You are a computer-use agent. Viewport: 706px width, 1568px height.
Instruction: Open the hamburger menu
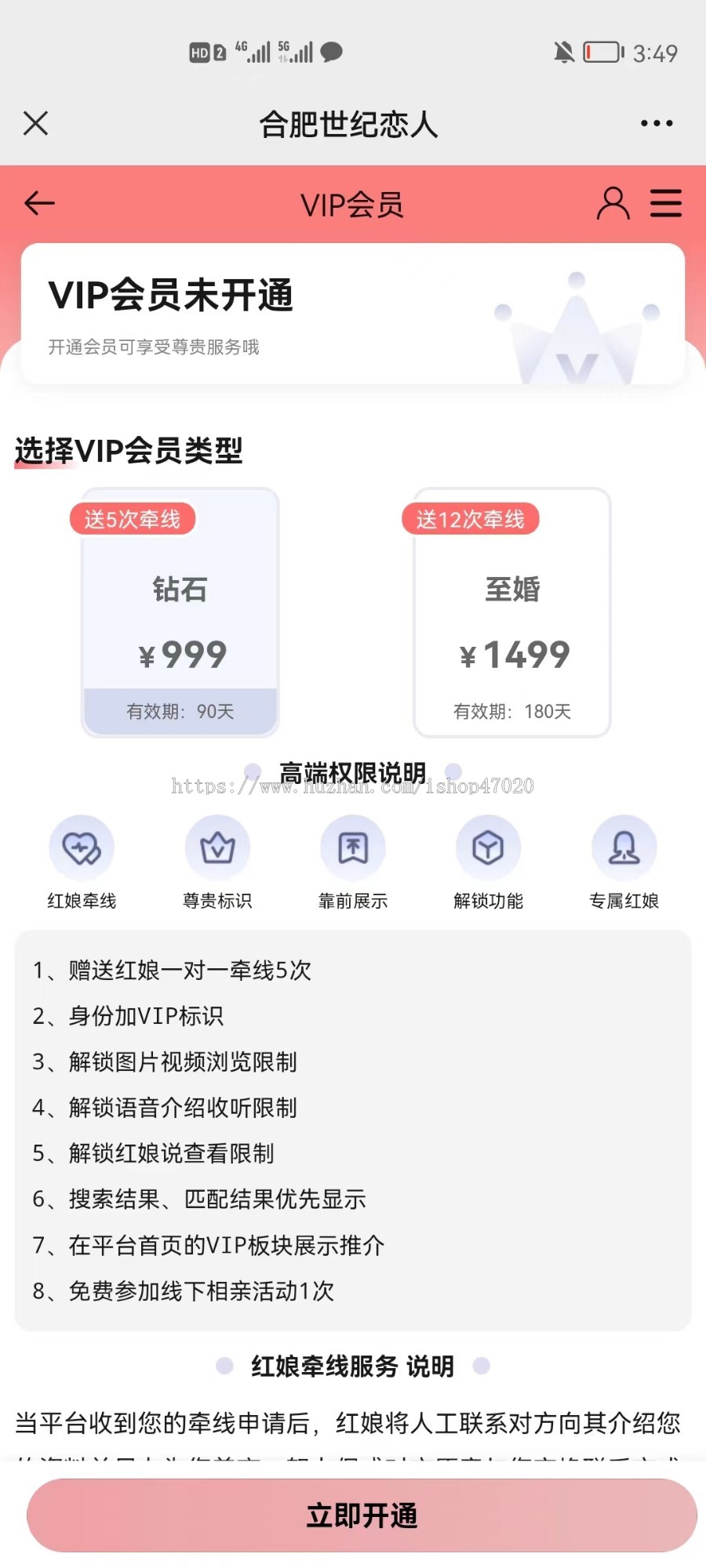coord(665,204)
